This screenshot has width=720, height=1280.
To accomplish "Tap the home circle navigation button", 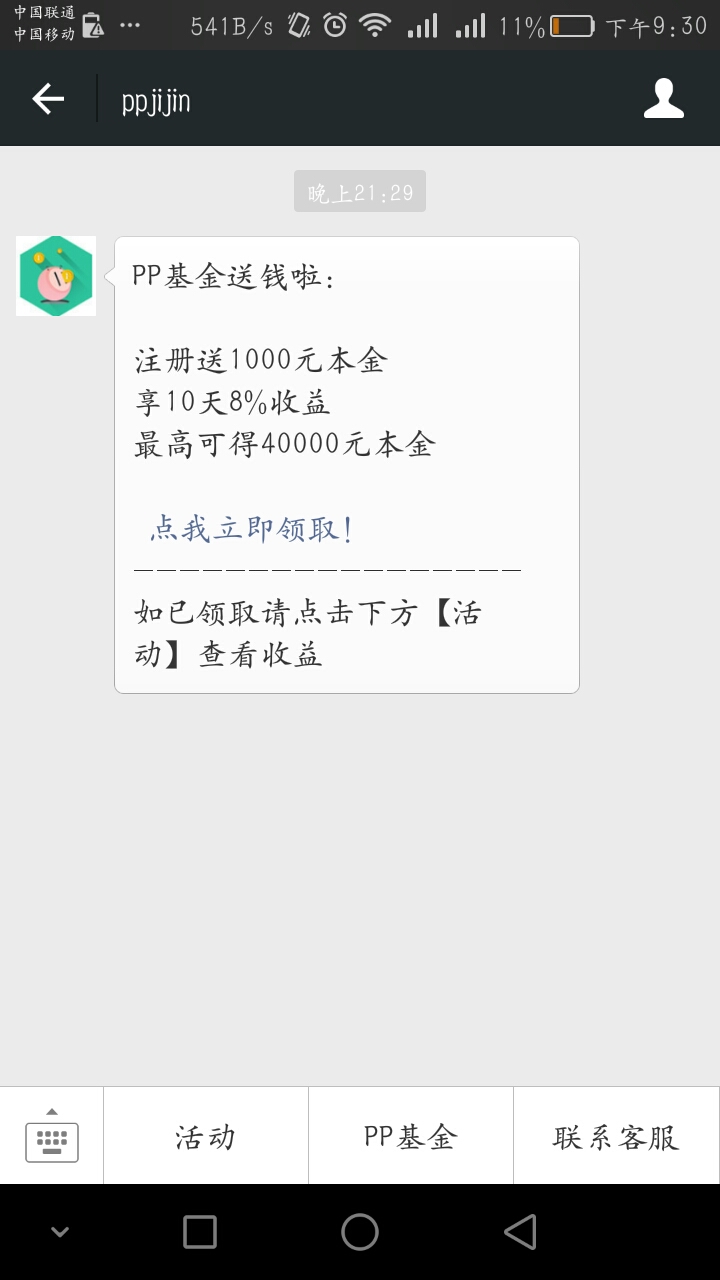I will tap(359, 1232).
